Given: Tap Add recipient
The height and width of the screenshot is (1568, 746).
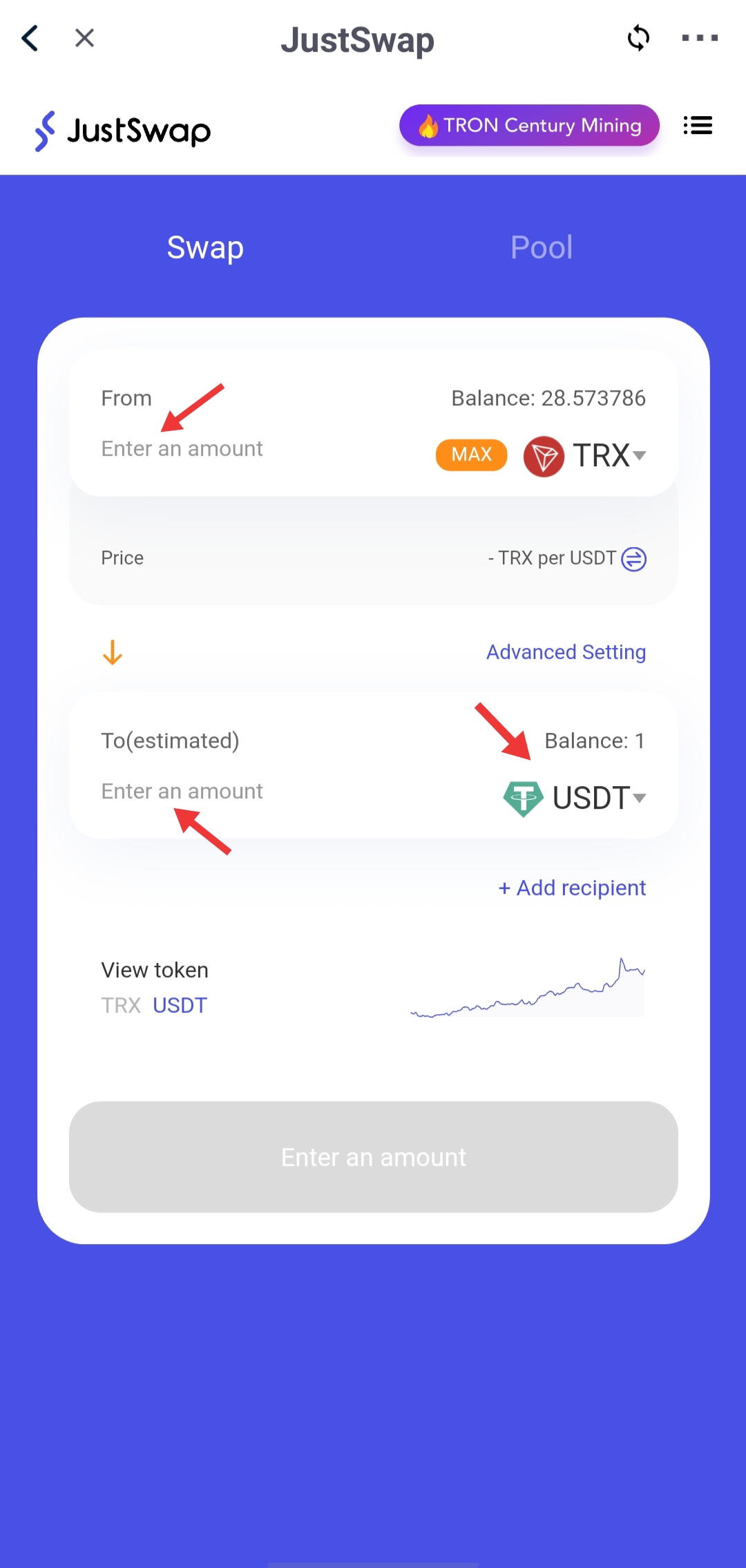Looking at the screenshot, I should click(x=572, y=888).
